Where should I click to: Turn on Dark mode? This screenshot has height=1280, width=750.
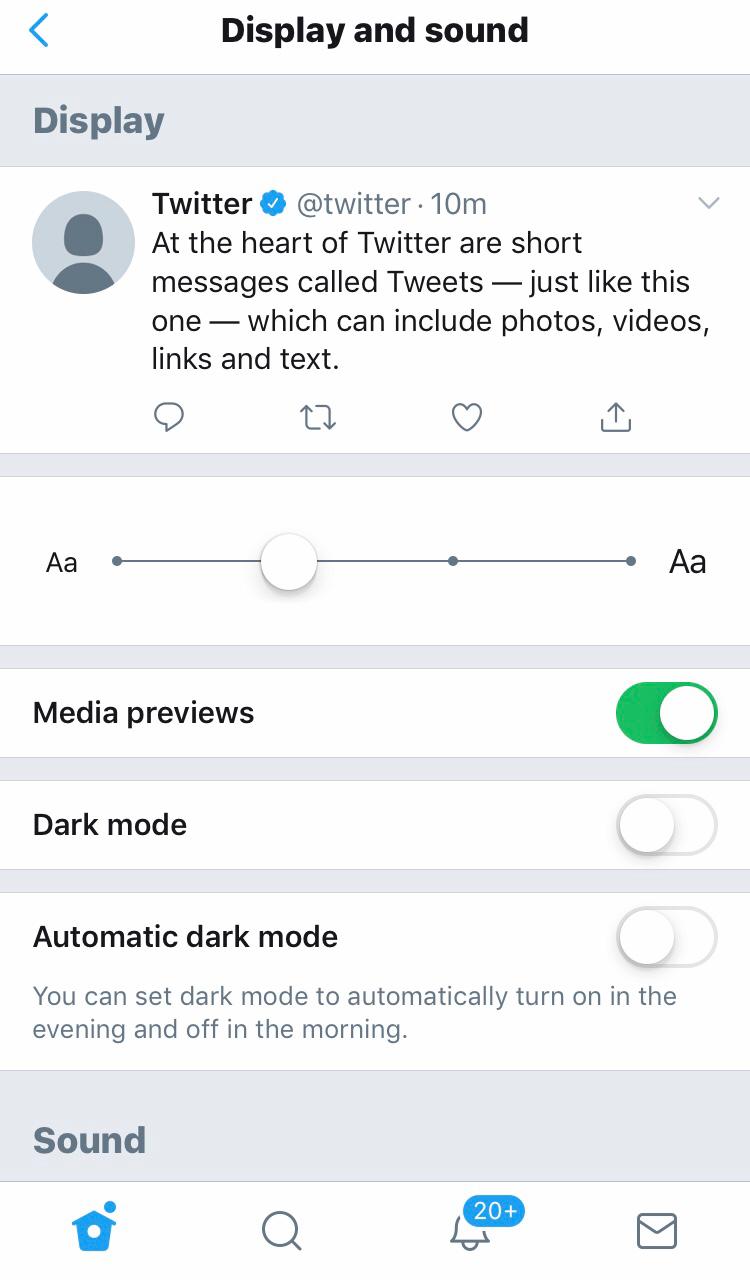[x=666, y=825]
